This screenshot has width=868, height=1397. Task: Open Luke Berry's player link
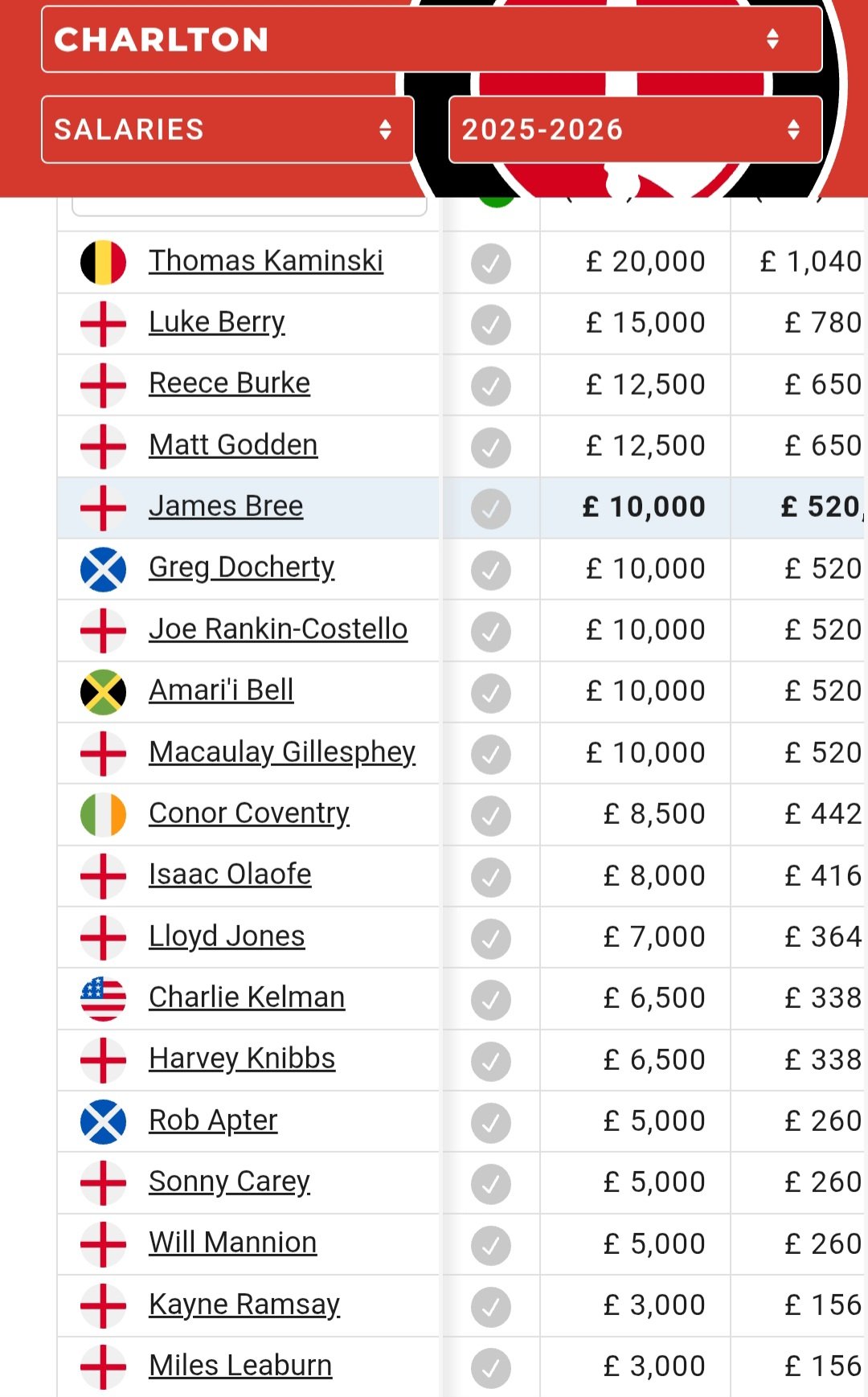tap(217, 322)
